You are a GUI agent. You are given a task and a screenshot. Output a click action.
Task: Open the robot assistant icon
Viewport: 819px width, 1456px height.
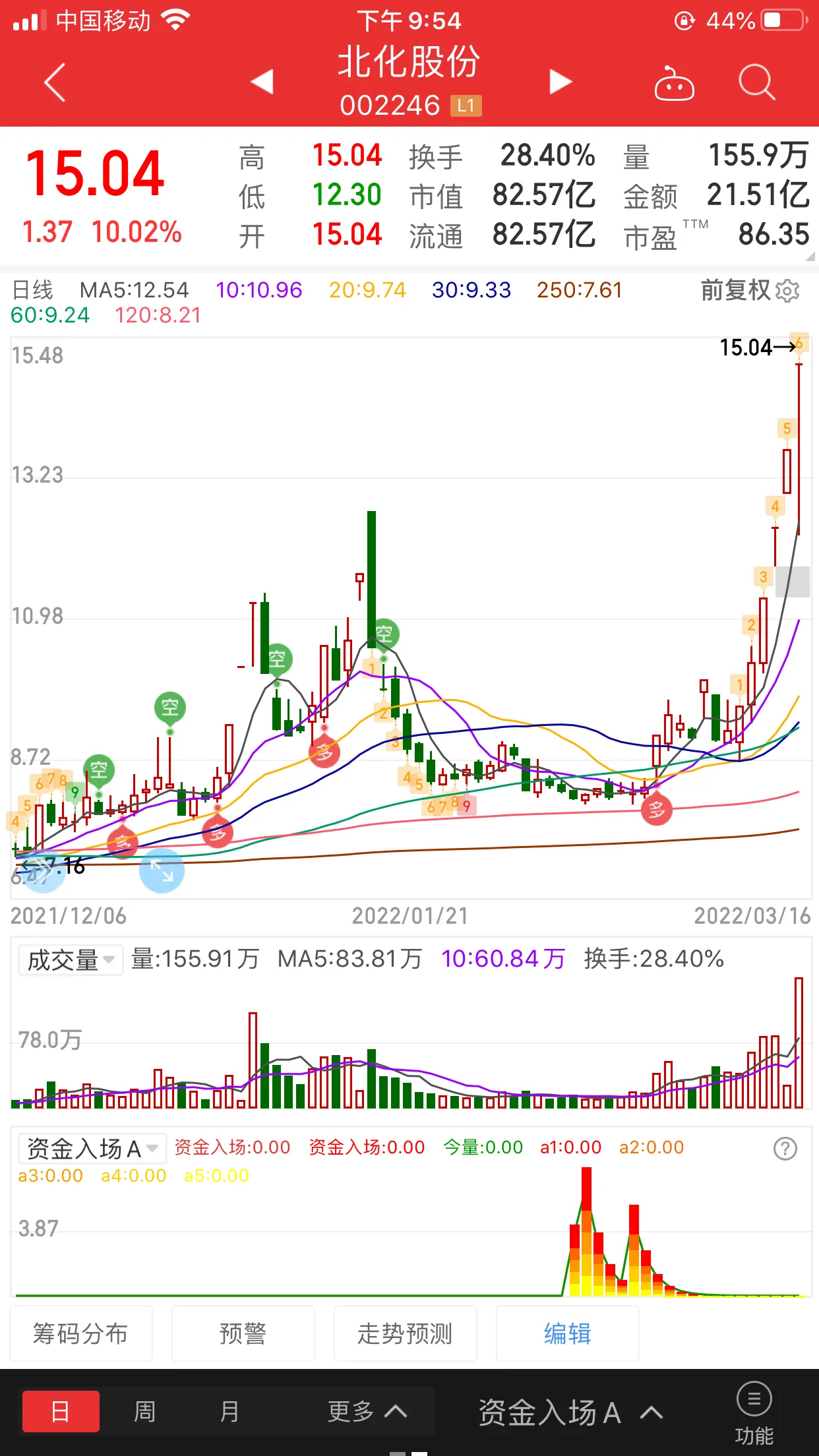(x=673, y=84)
